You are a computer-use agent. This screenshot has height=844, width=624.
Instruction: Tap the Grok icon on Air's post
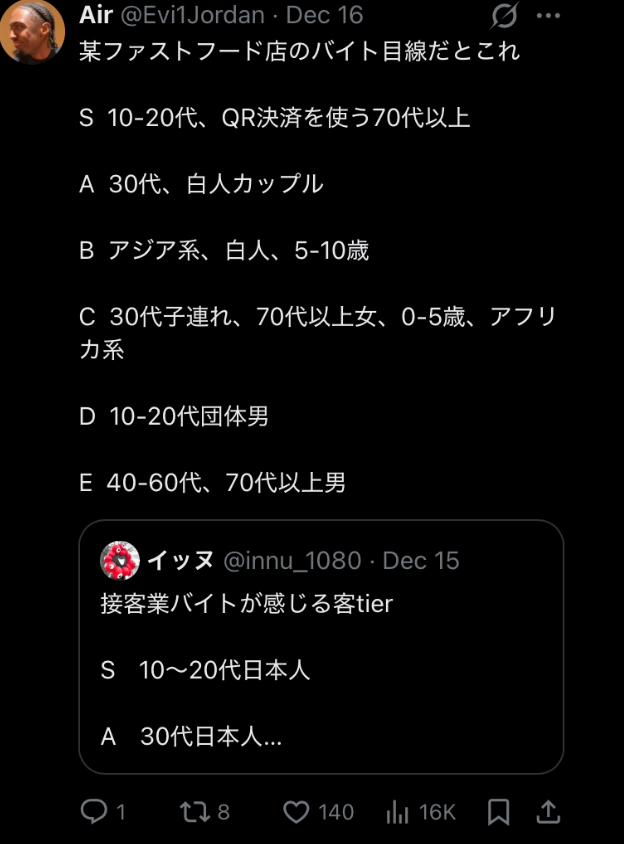click(505, 15)
